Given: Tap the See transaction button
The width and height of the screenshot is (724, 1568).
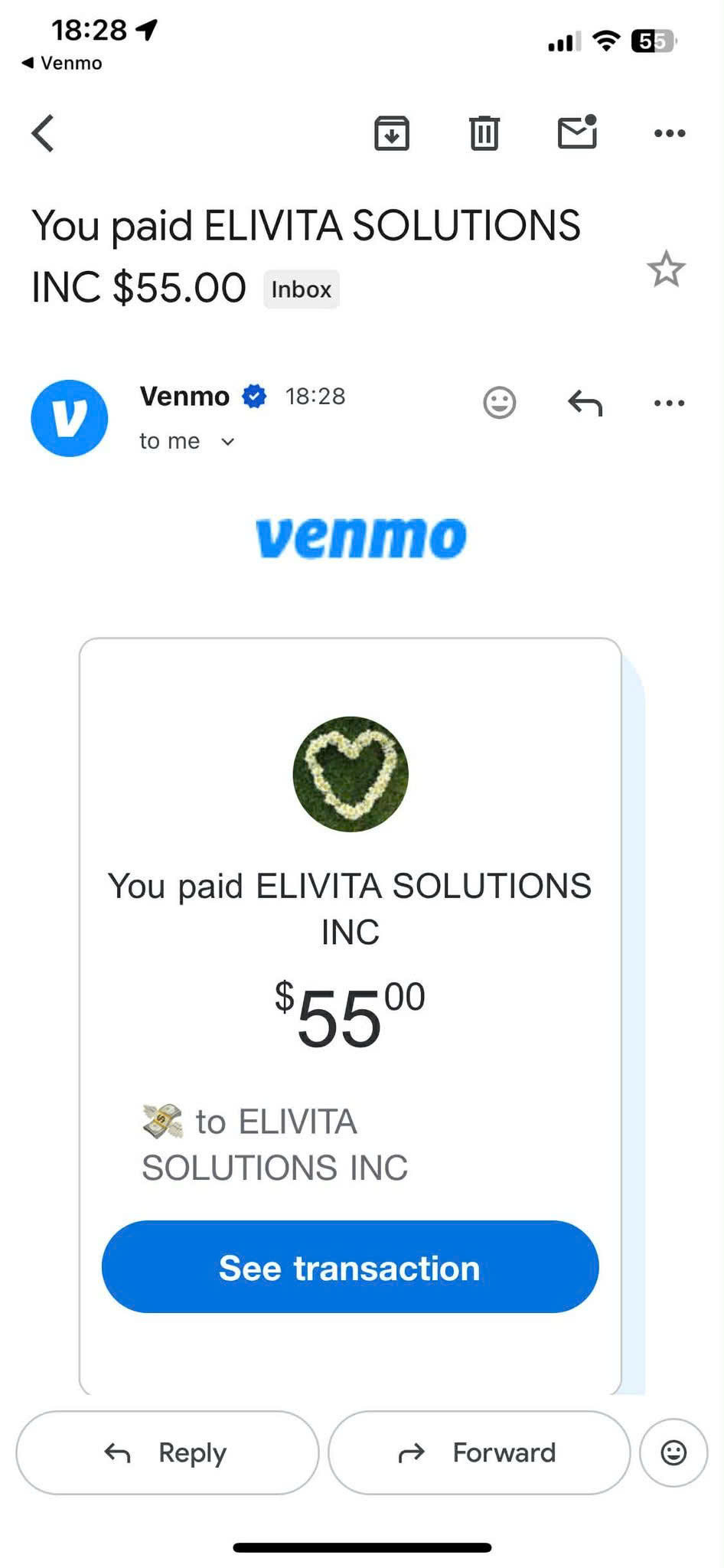Looking at the screenshot, I should 350,1268.
